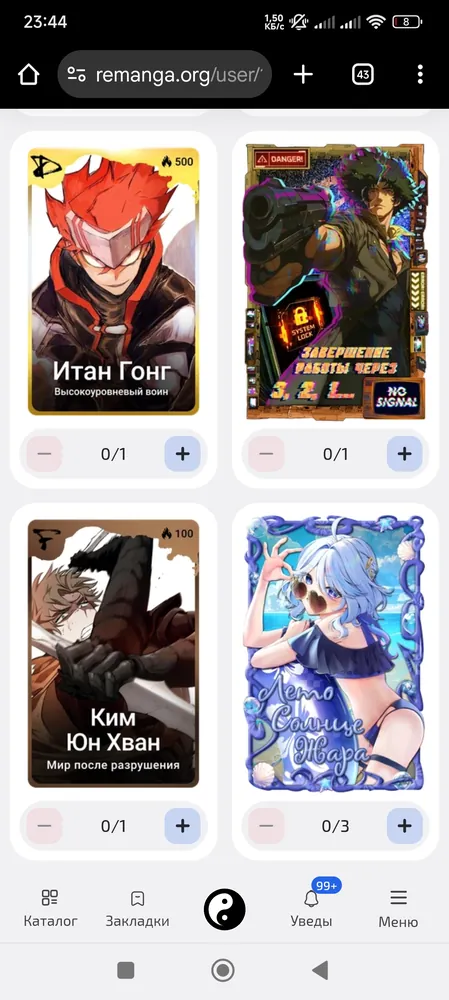Increase count for Ким Юн Хван card
Image resolution: width=449 pixels, height=1000 pixels.
pos(182,826)
